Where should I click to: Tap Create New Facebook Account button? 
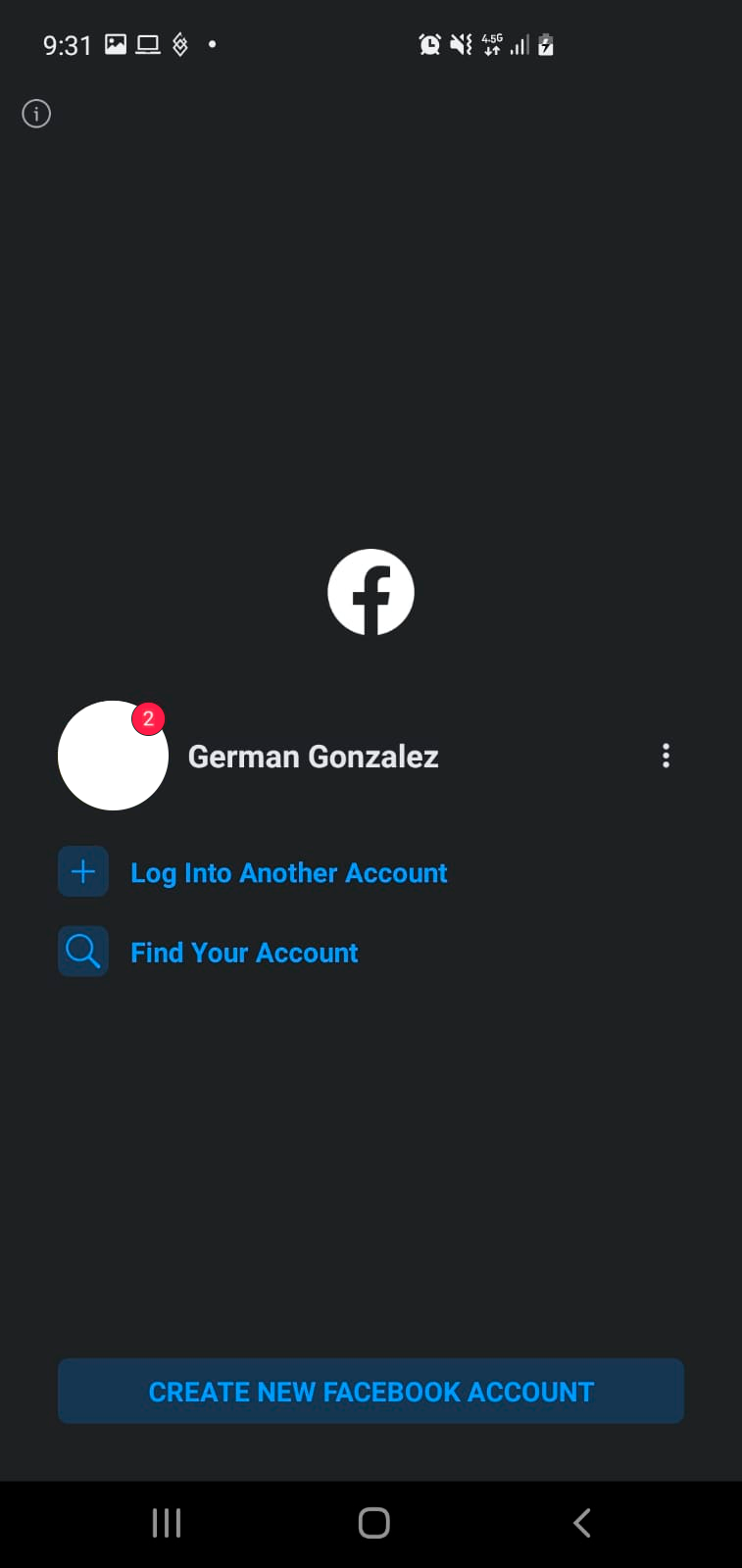pyautogui.click(x=371, y=1391)
